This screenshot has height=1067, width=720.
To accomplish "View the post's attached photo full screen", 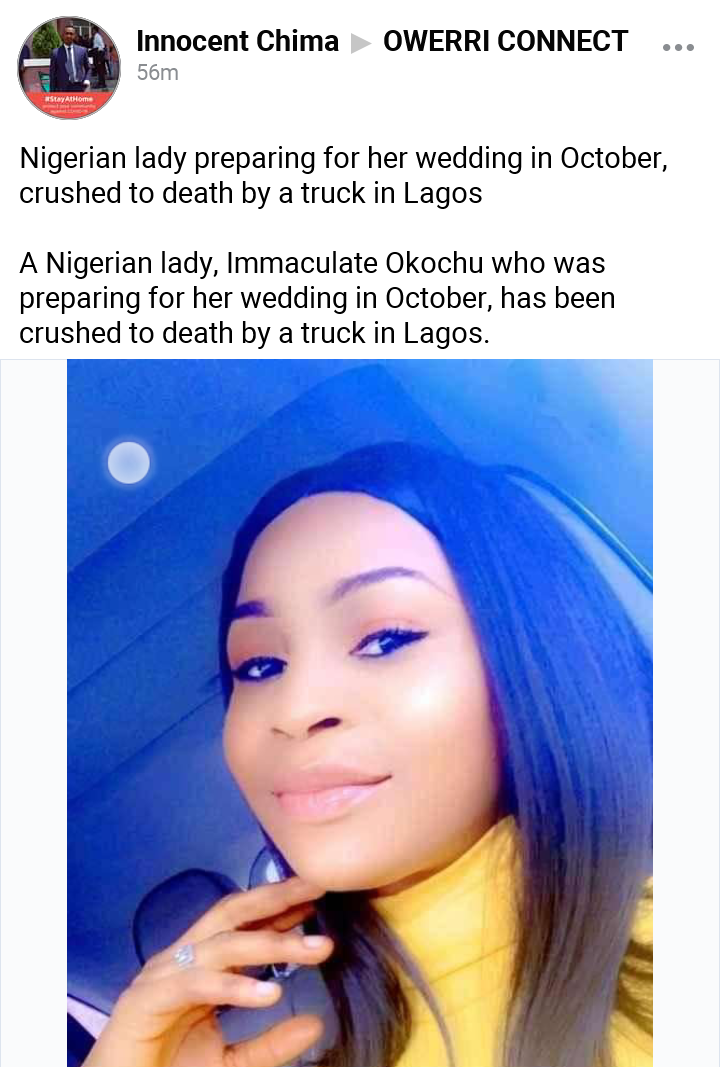I will 360,712.
